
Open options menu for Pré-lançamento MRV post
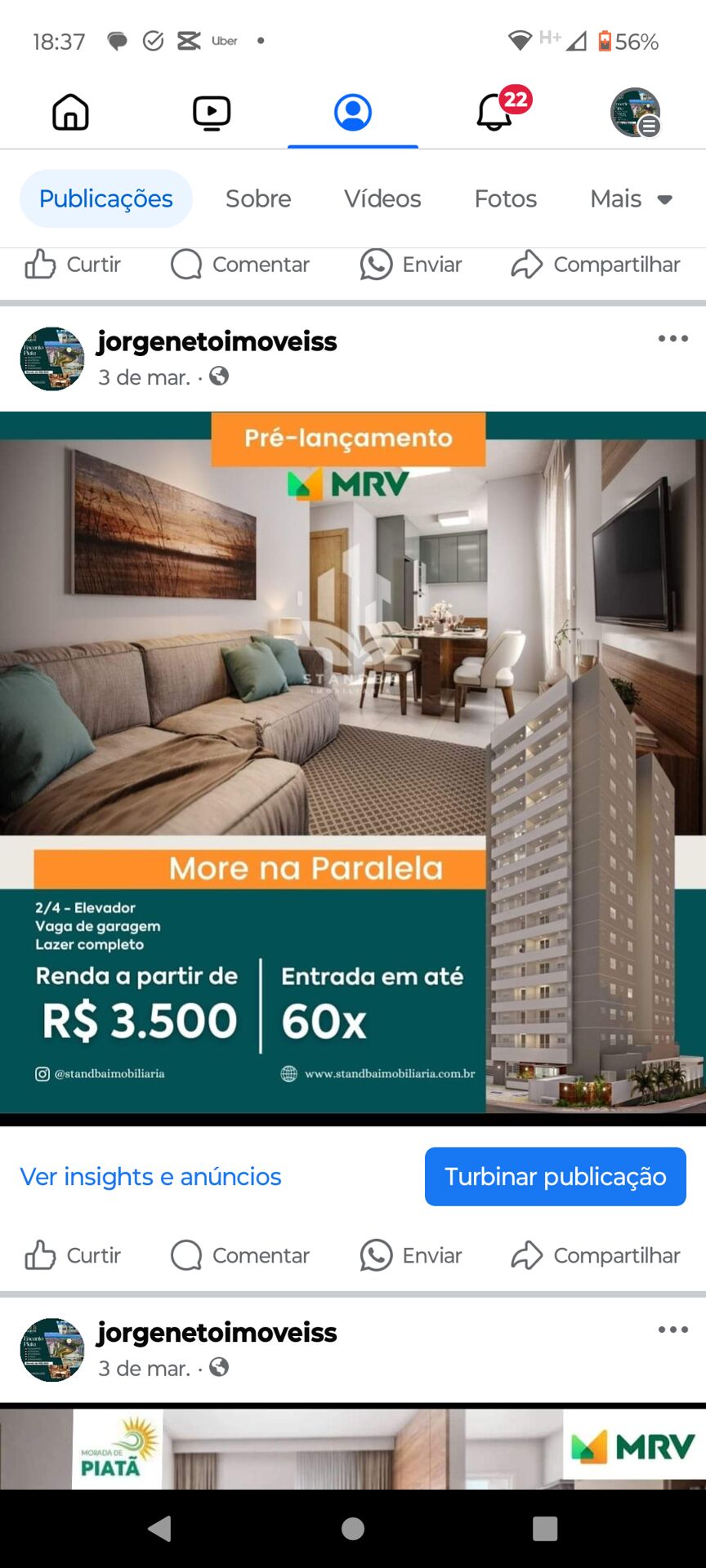coord(672,339)
